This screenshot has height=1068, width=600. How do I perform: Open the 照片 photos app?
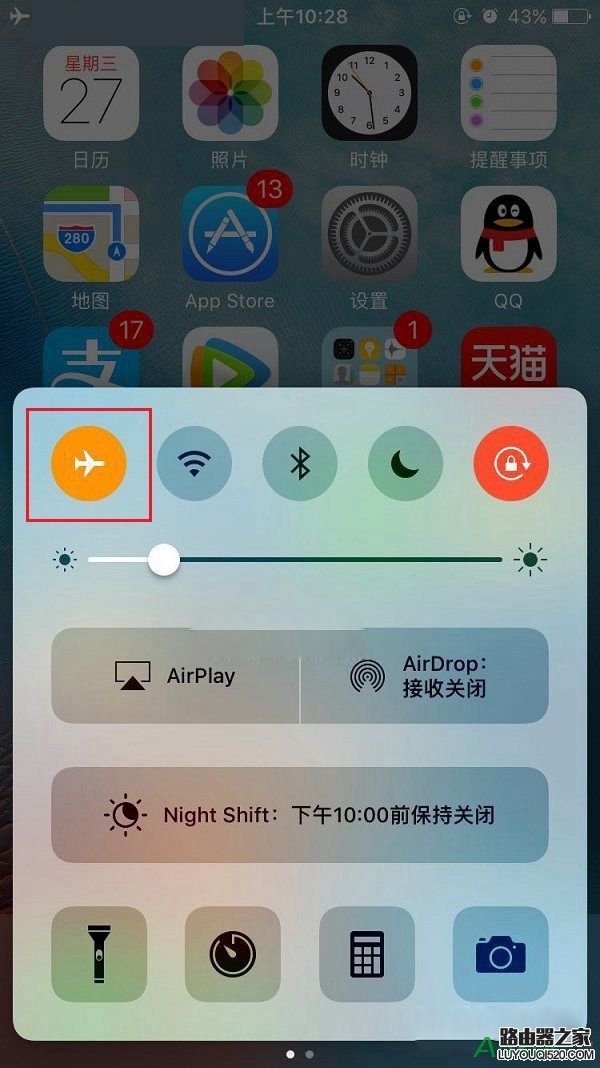pos(230,92)
